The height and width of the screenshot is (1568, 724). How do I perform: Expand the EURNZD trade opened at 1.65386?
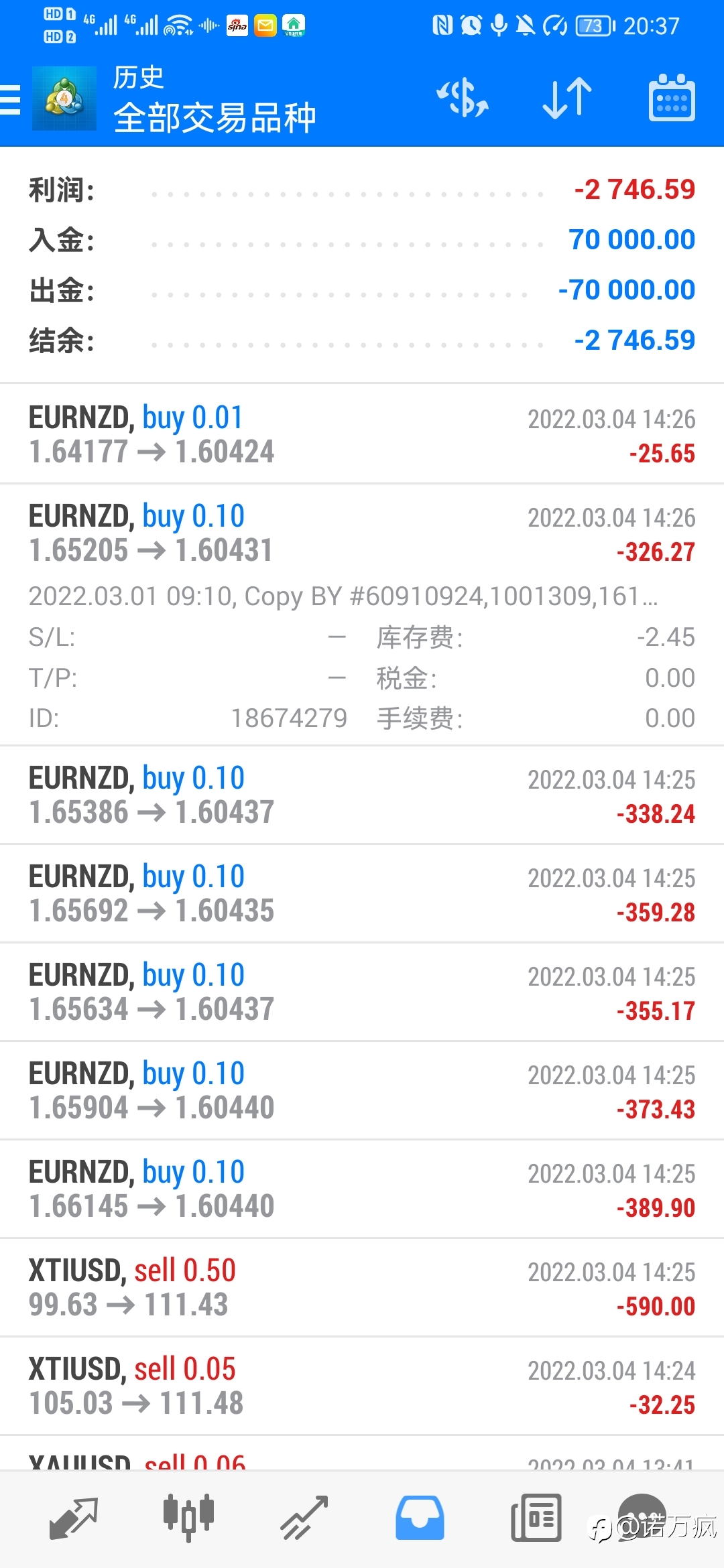(362, 795)
